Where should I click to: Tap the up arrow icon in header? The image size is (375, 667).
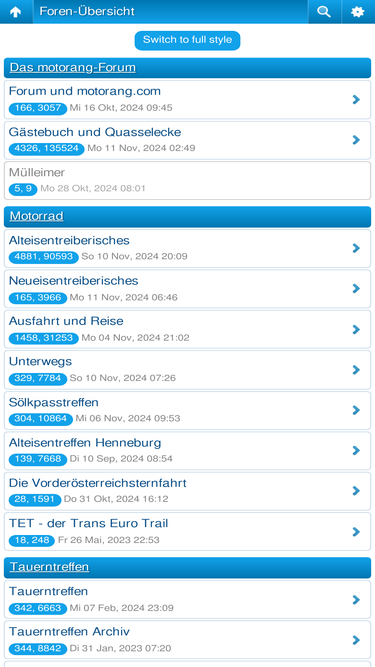[x=16, y=11]
